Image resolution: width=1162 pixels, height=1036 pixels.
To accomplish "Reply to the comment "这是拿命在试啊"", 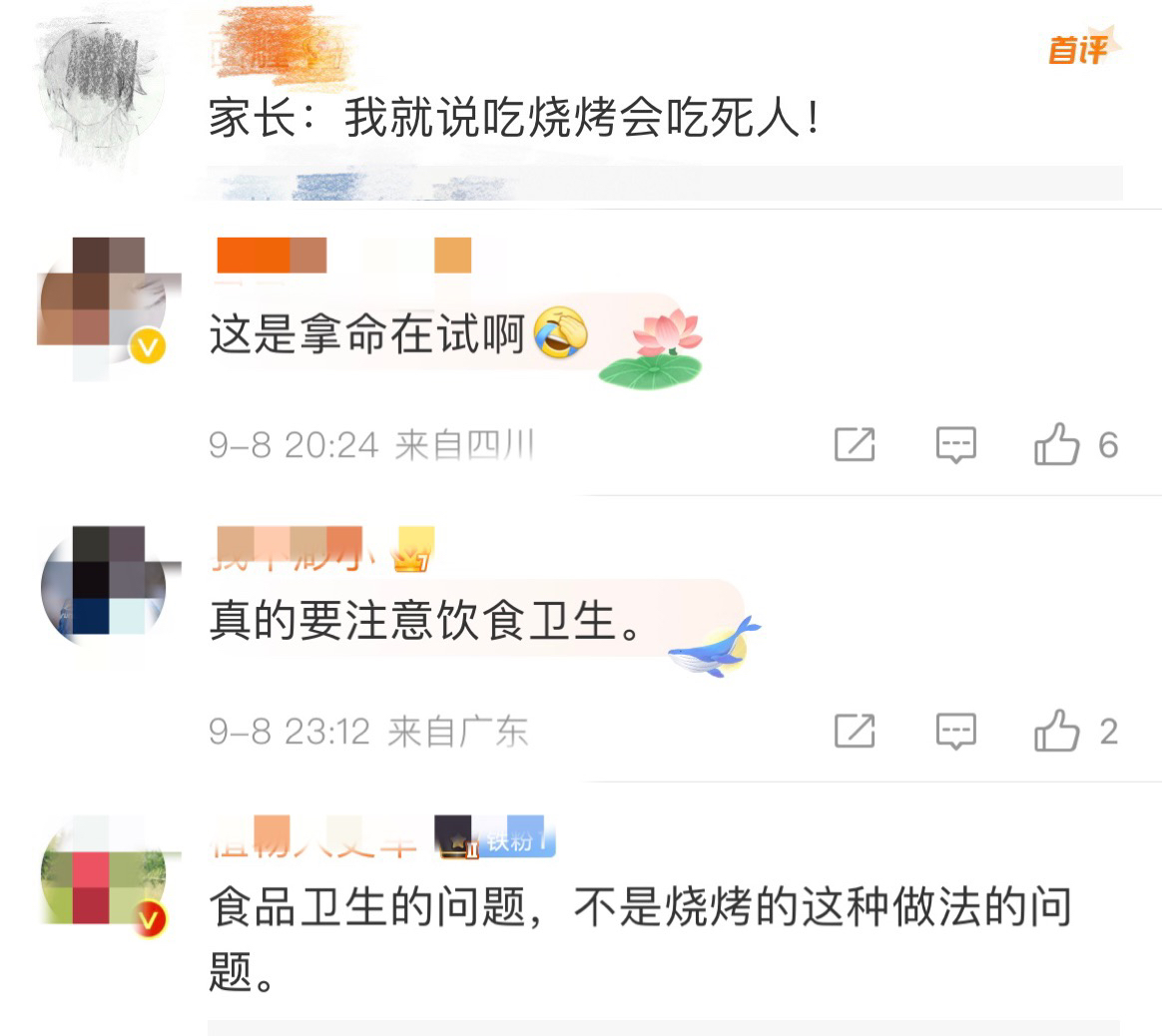I will click(955, 445).
